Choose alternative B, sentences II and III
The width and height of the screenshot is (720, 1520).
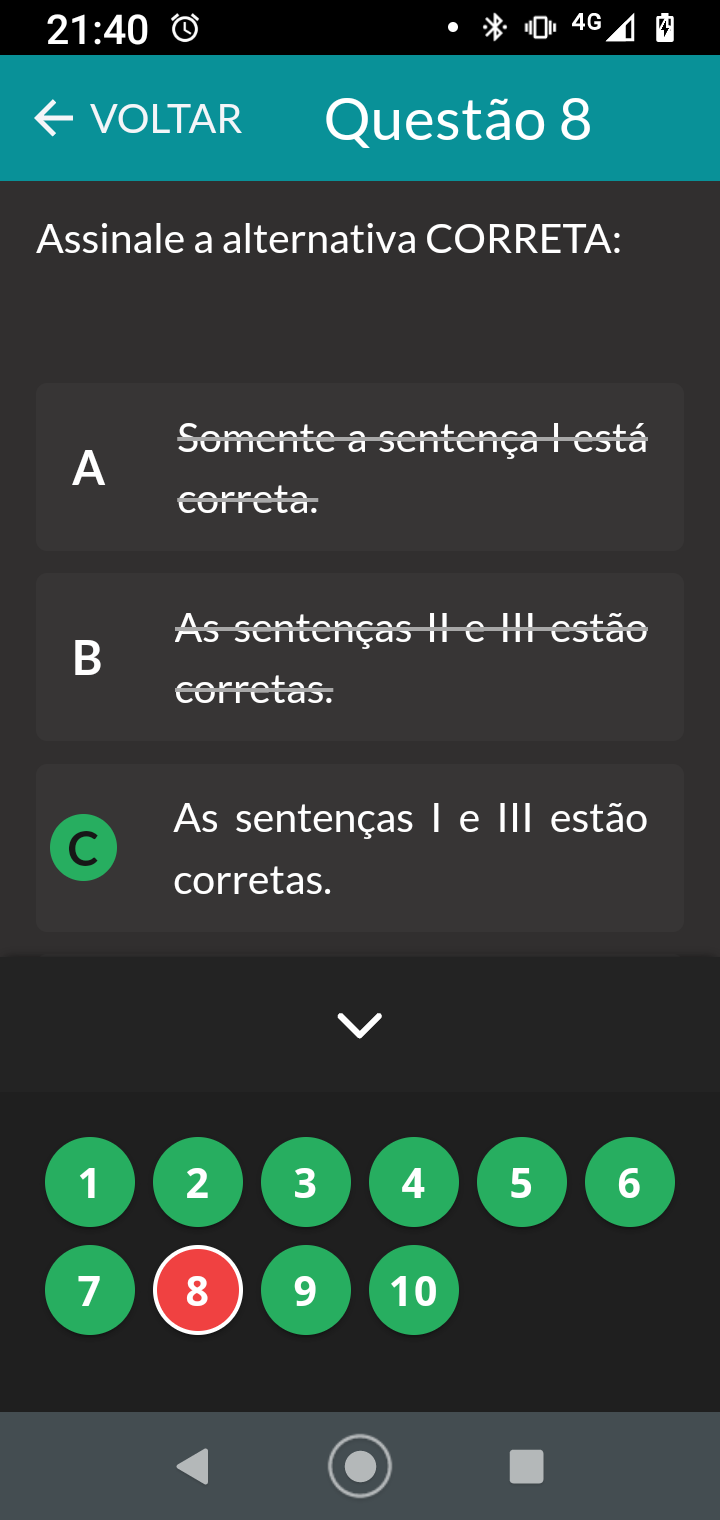360,657
